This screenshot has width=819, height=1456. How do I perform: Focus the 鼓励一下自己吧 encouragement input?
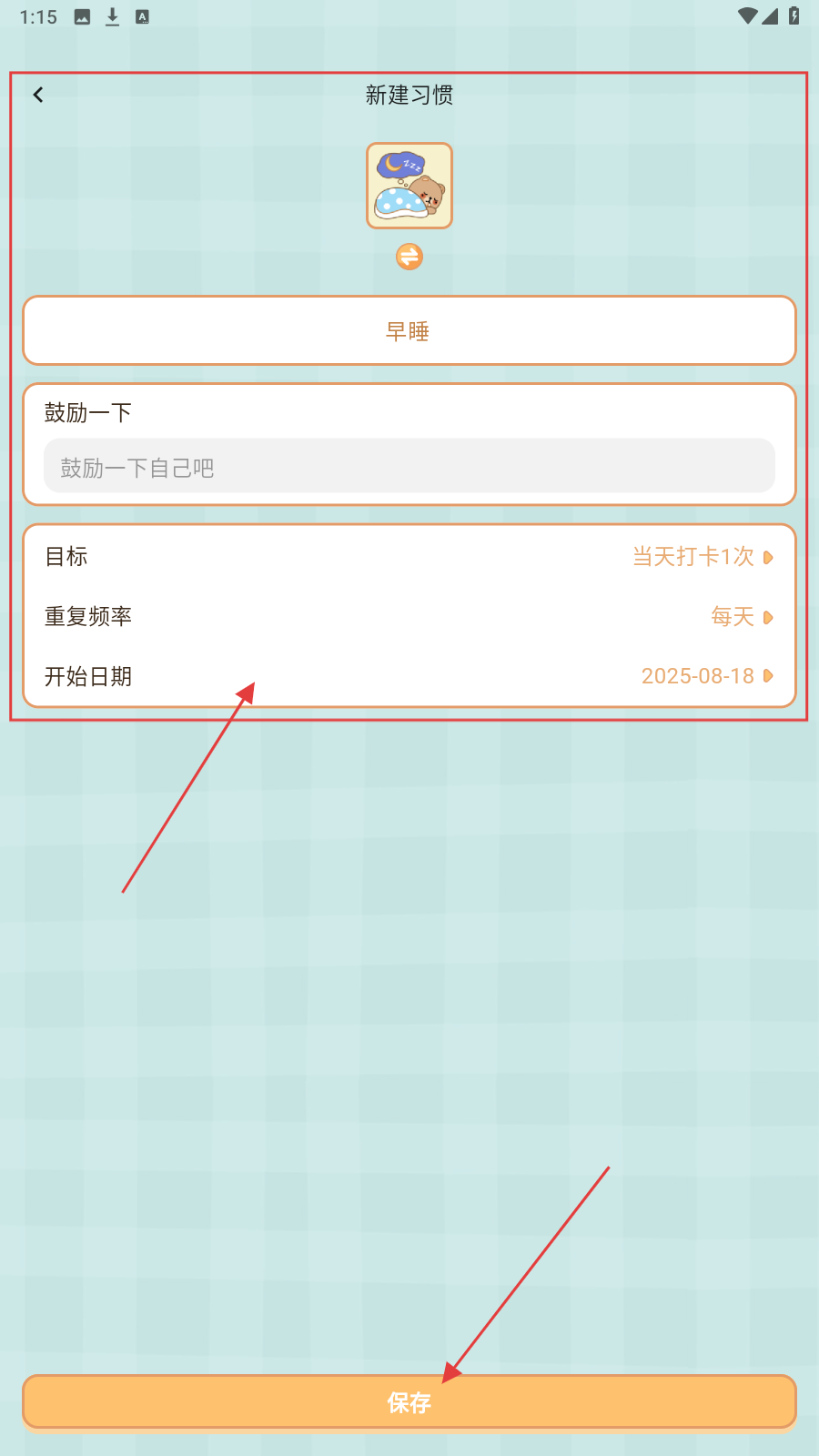[x=409, y=466]
